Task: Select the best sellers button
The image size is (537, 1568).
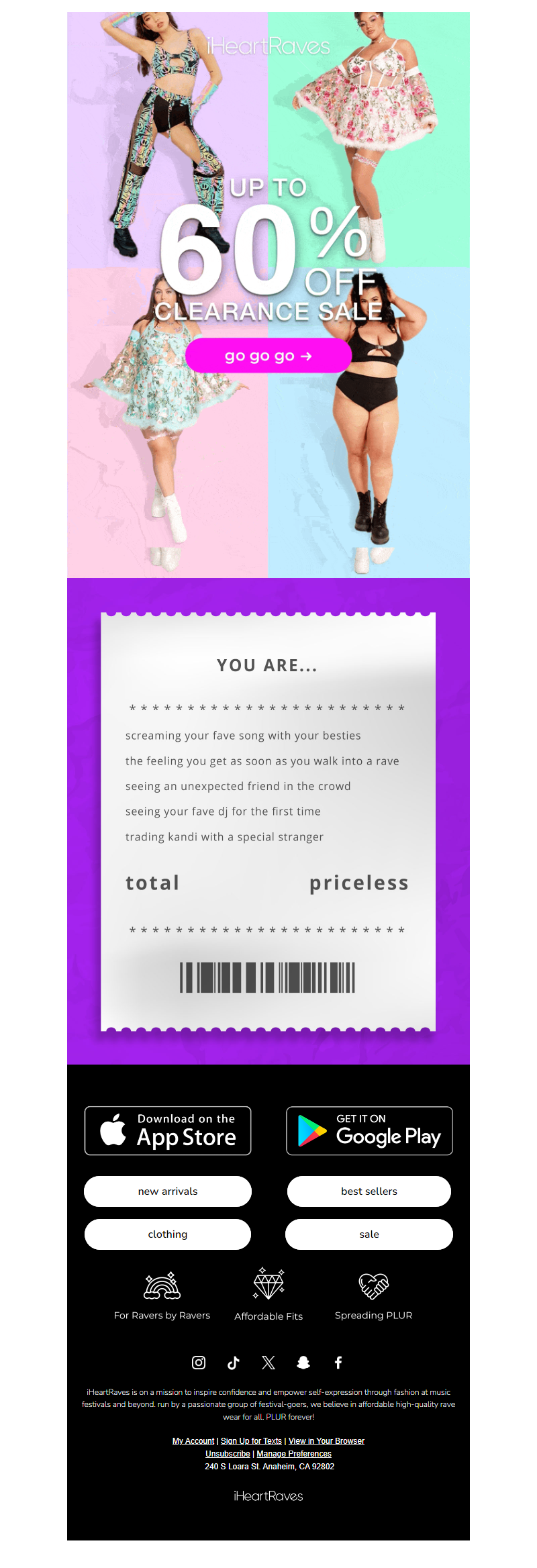Action: [369, 1191]
